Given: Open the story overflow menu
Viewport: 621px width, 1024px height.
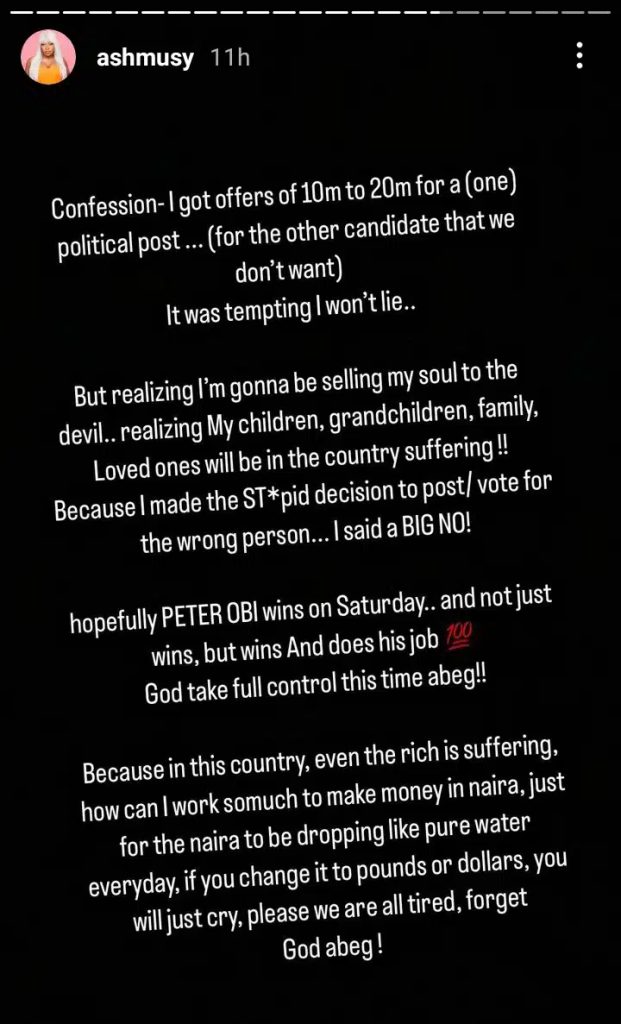Looking at the screenshot, I should 580,56.
